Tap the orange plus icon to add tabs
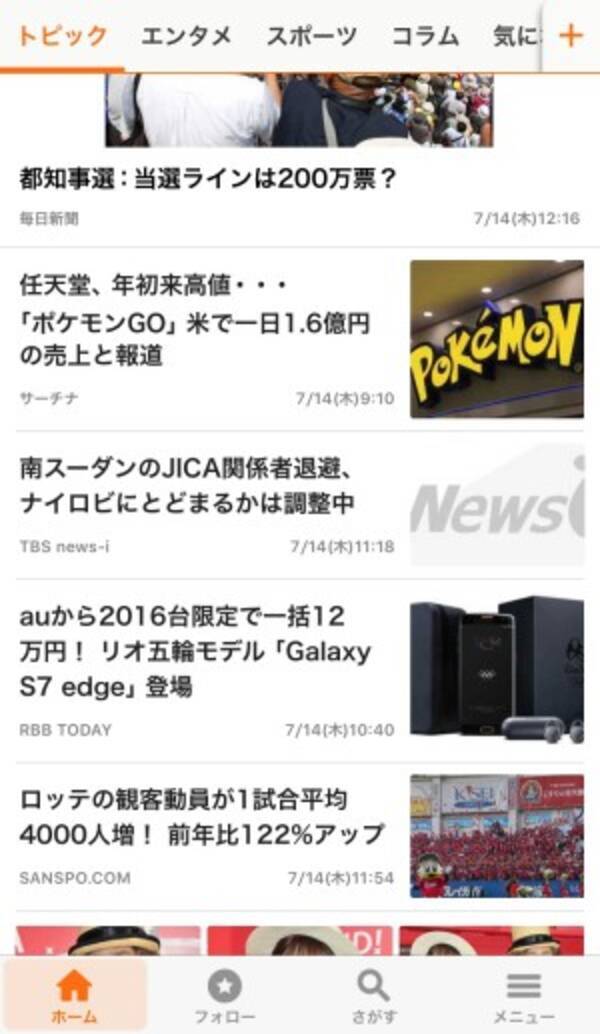This screenshot has height=1034, width=600. click(x=570, y=36)
